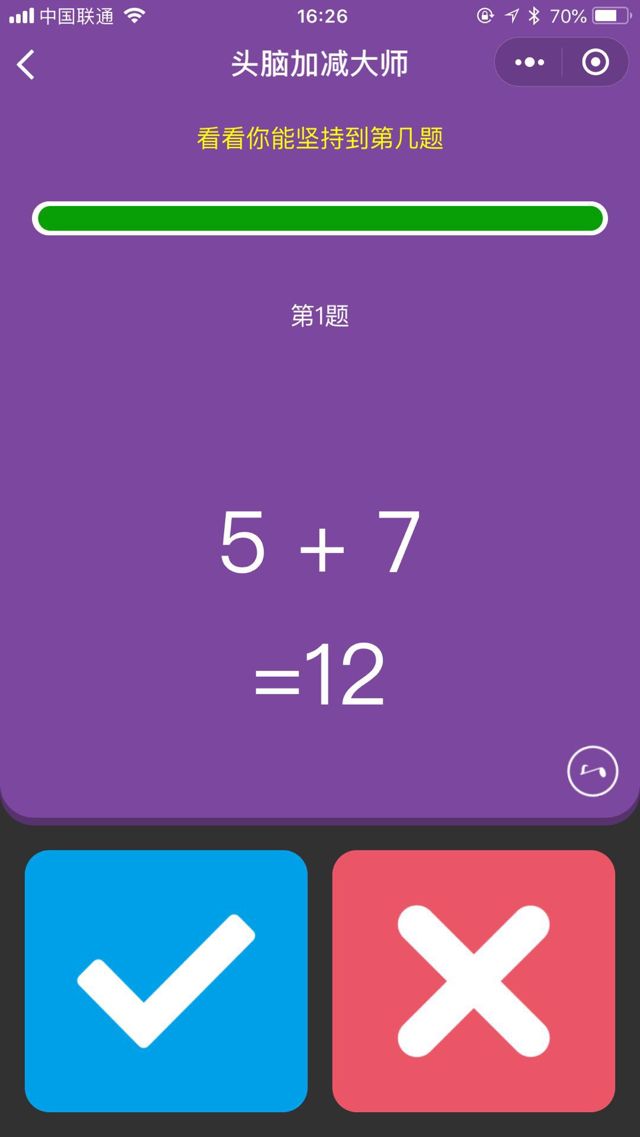Viewport: 640px width, 1137px height.
Task: Close the mini program with the circle icon
Action: click(595, 63)
